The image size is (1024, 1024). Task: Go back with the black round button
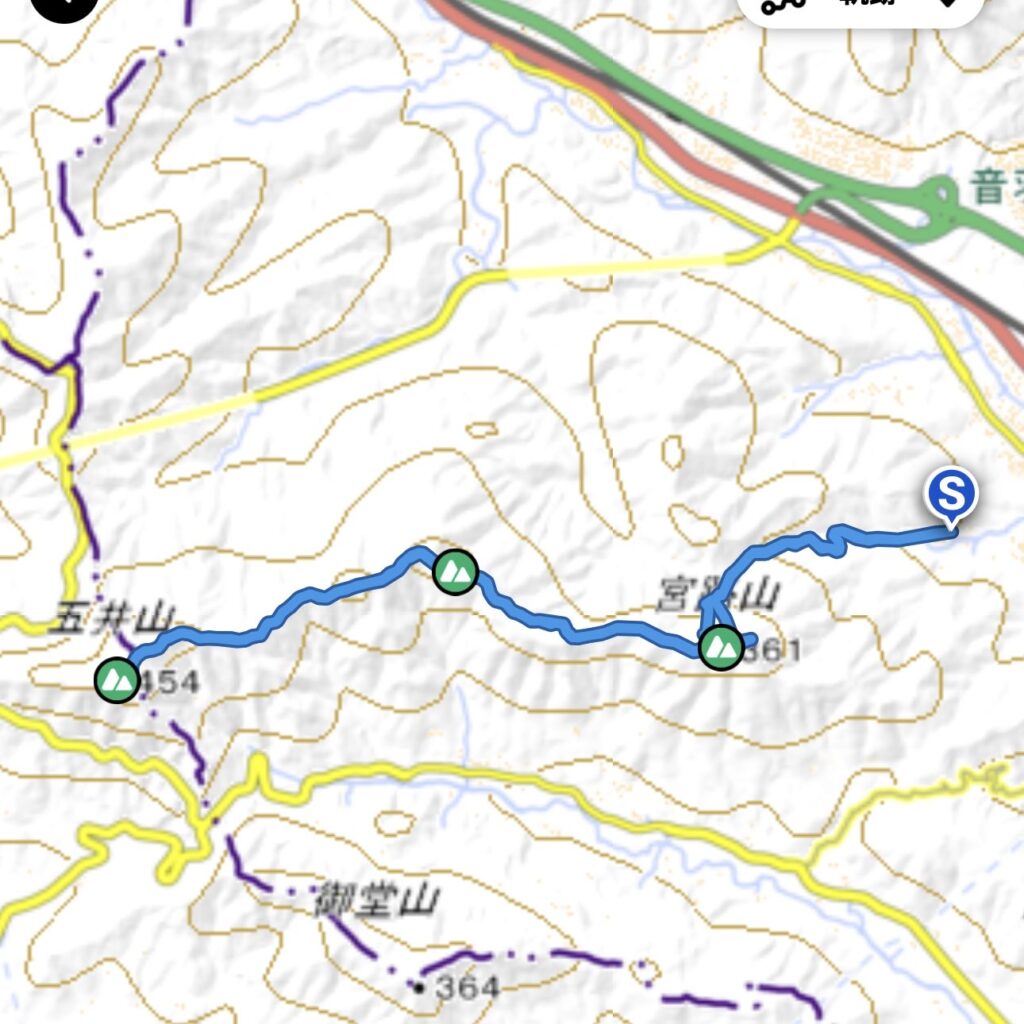coord(65,6)
